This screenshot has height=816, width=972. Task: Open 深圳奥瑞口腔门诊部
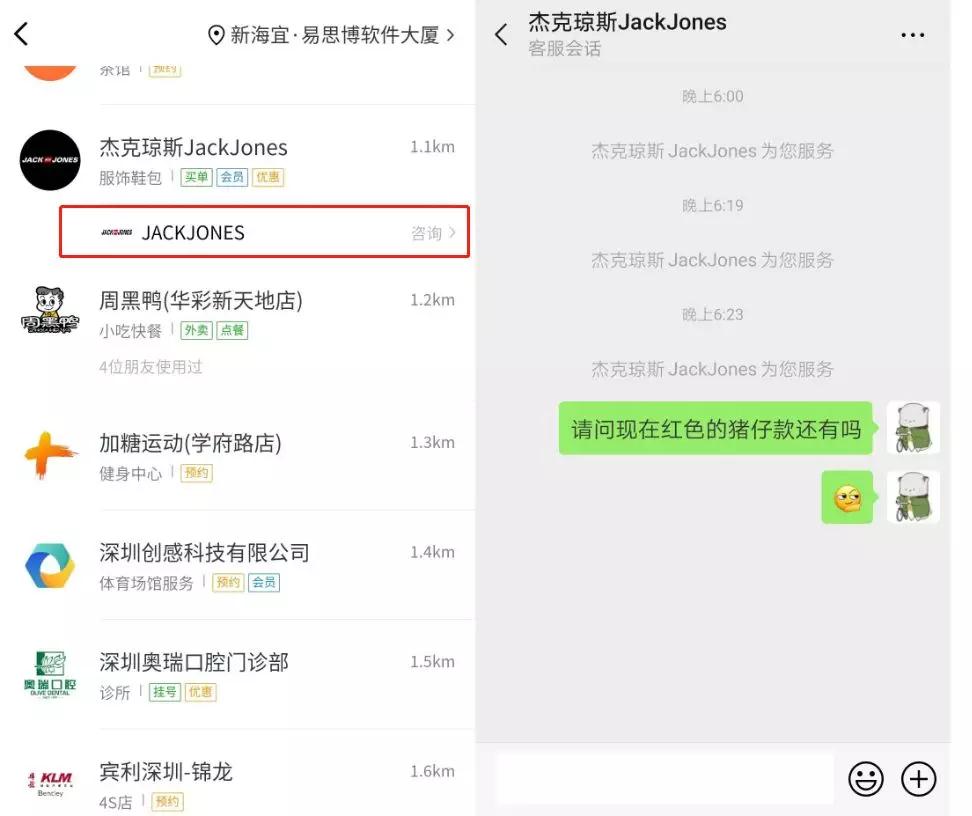coord(194,662)
